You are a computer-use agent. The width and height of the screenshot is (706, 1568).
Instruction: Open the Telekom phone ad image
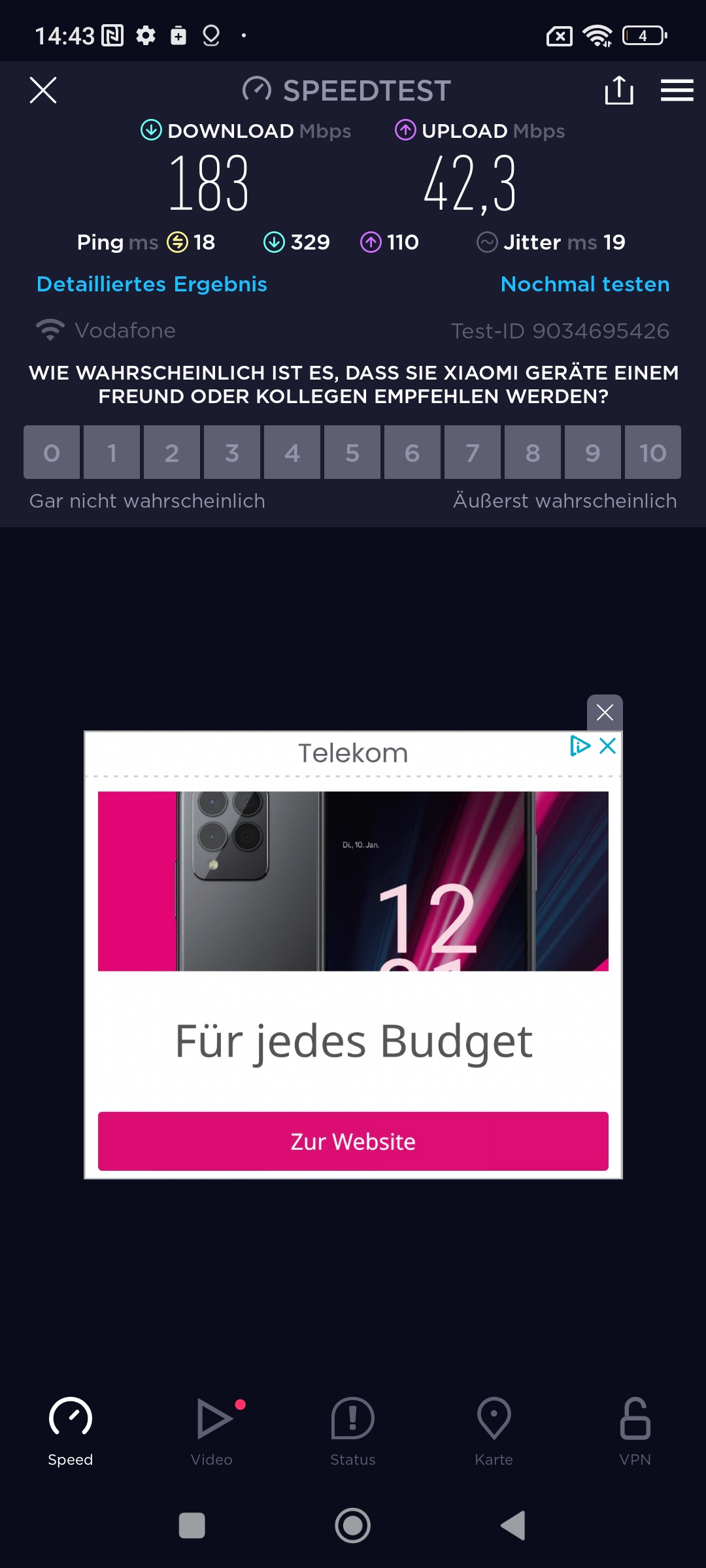point(353,881)
